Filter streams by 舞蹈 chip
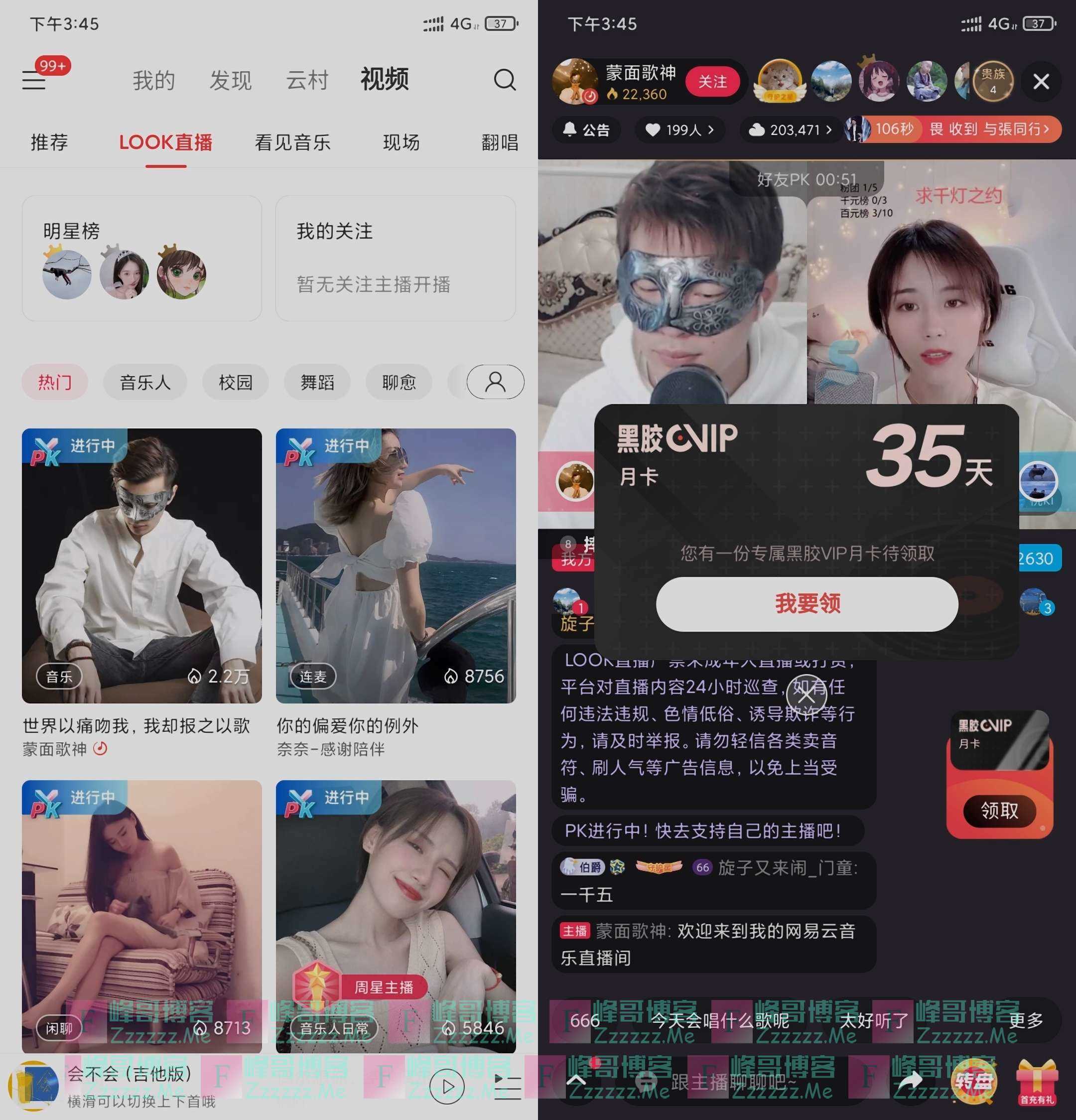 (317, 382)
